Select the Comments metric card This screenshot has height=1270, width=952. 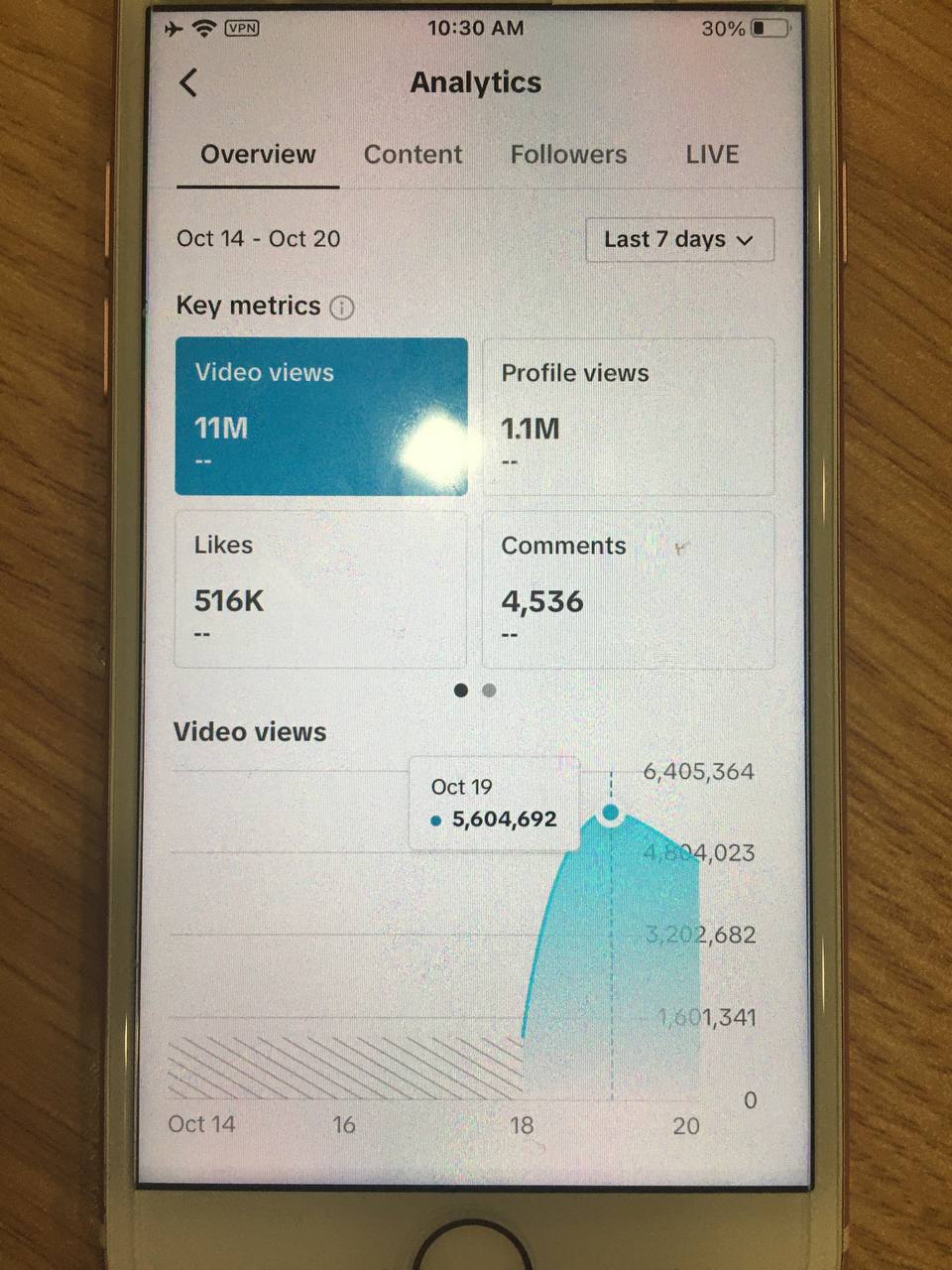(x=629, y=589)
